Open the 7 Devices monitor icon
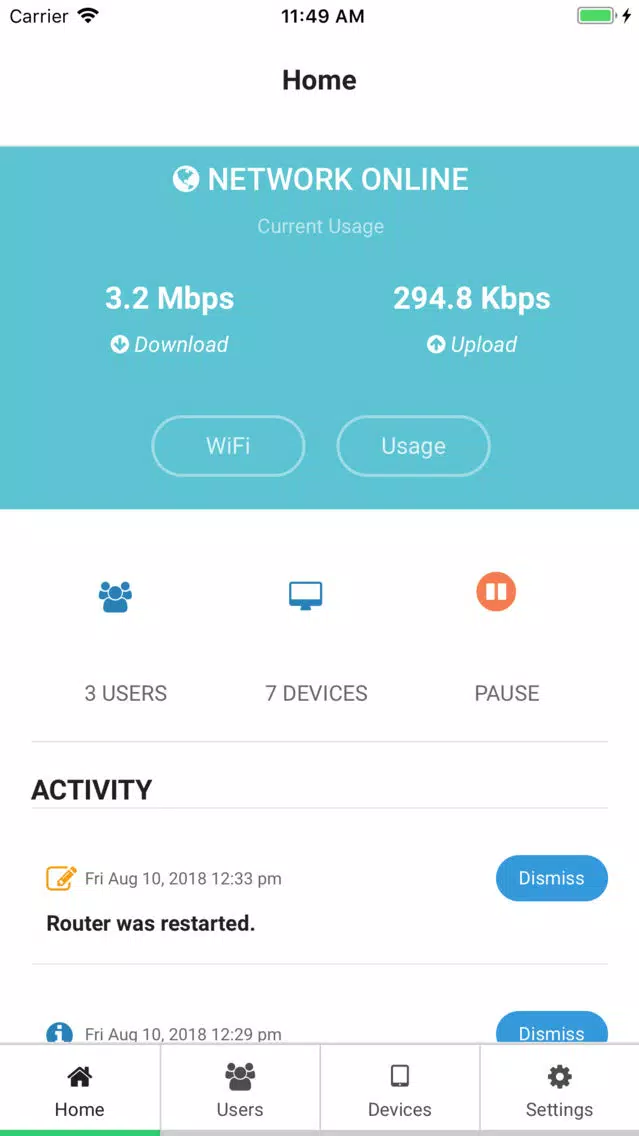This screenshot has width=639, height=1136. point(305,596)
